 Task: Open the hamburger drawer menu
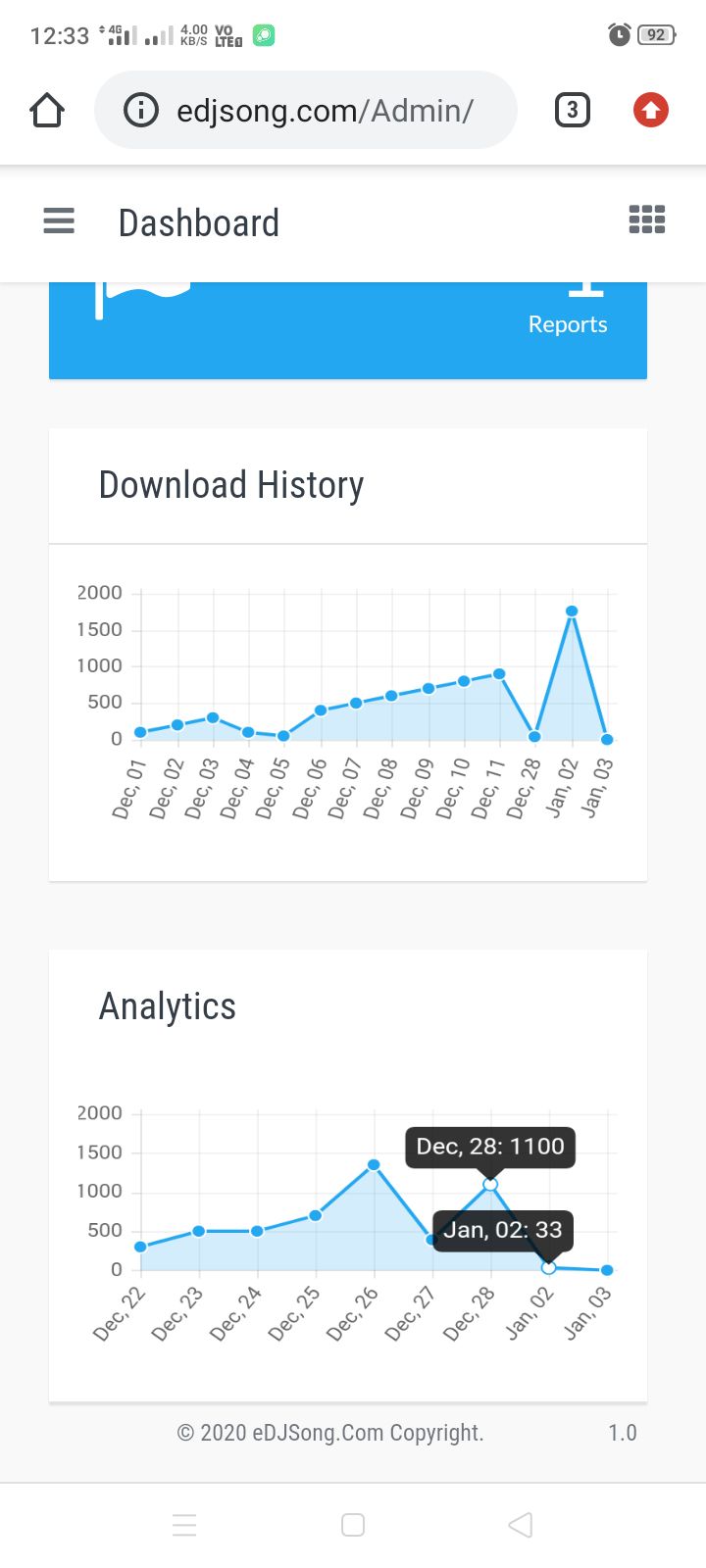coord(59,221)
